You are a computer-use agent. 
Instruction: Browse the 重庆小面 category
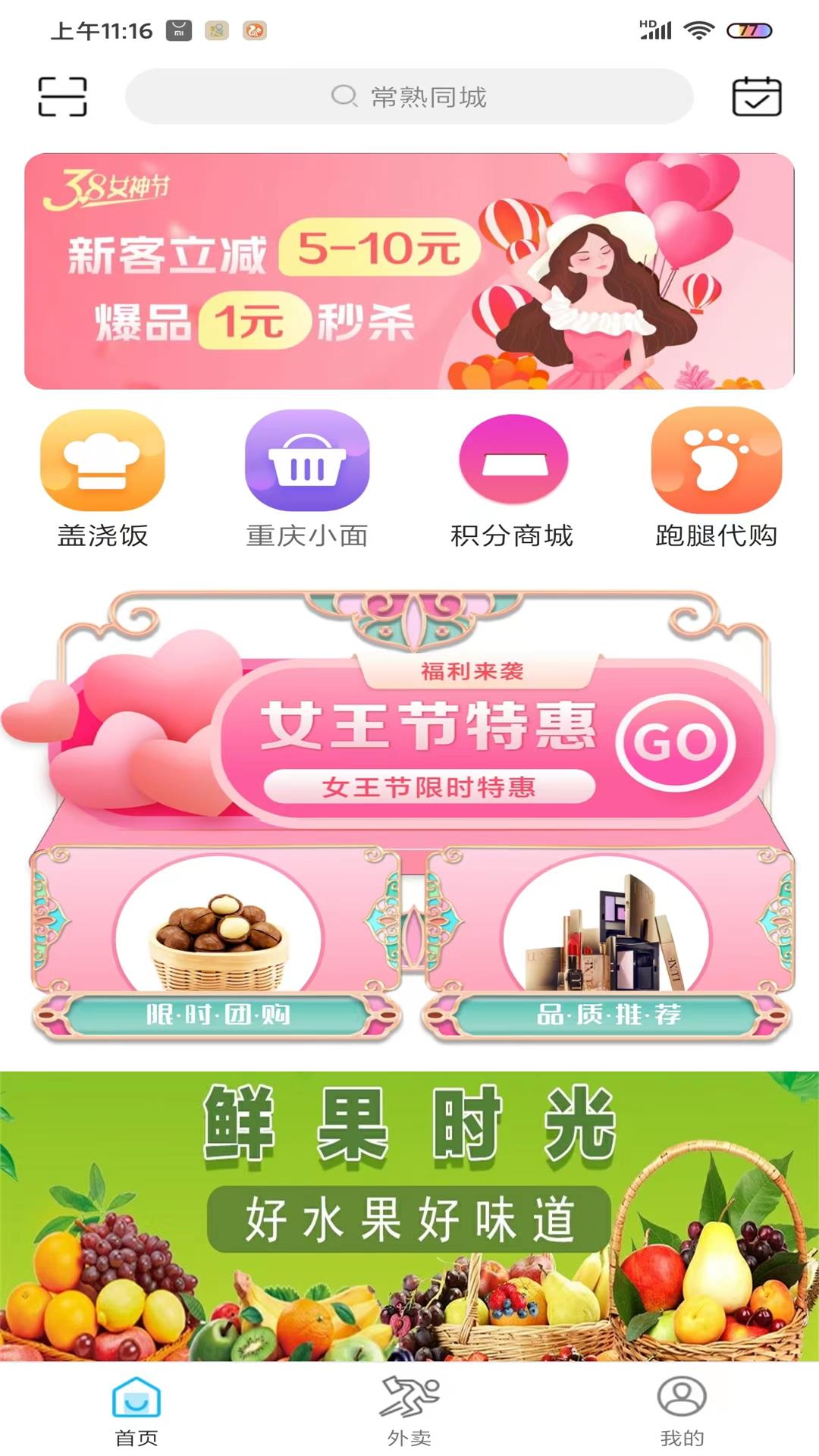[307, 479]
